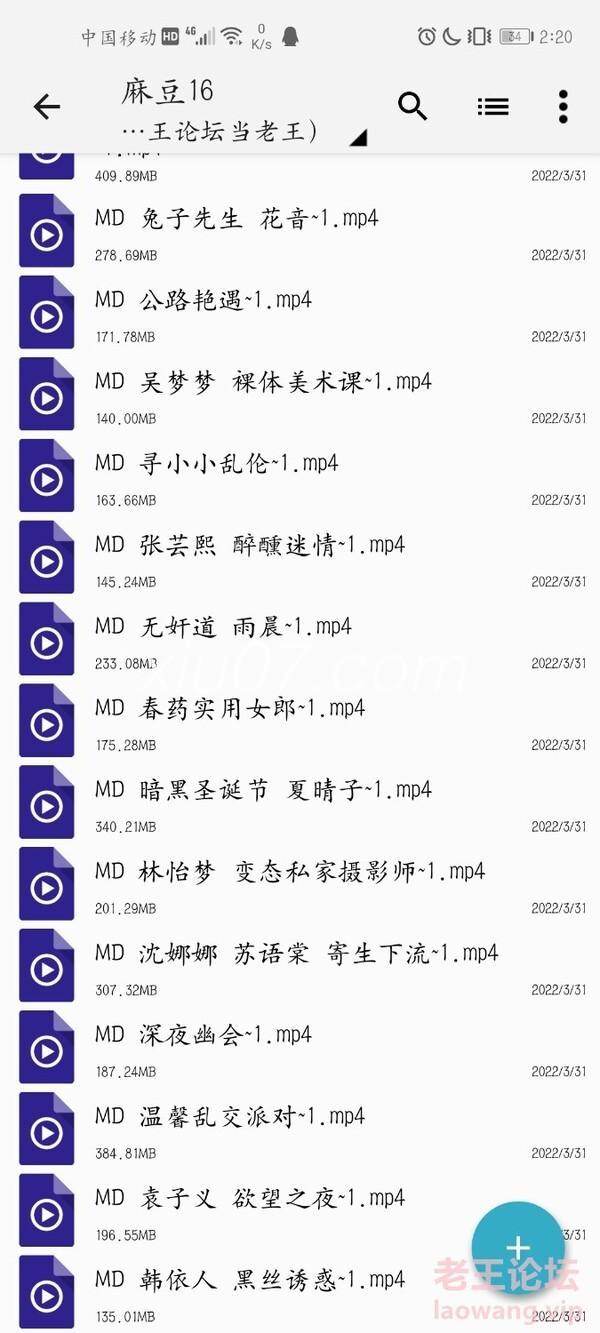Open the search magnifier

413,106
